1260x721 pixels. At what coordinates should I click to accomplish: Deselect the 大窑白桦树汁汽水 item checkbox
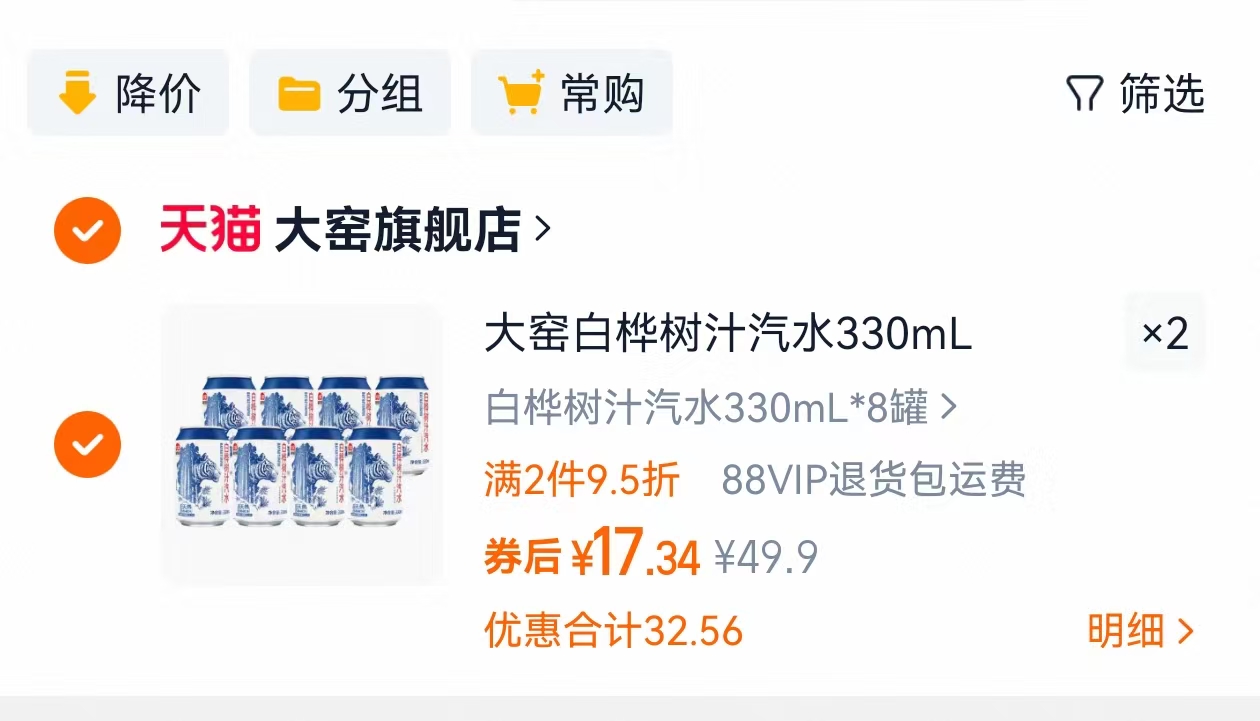coord(88,444)
